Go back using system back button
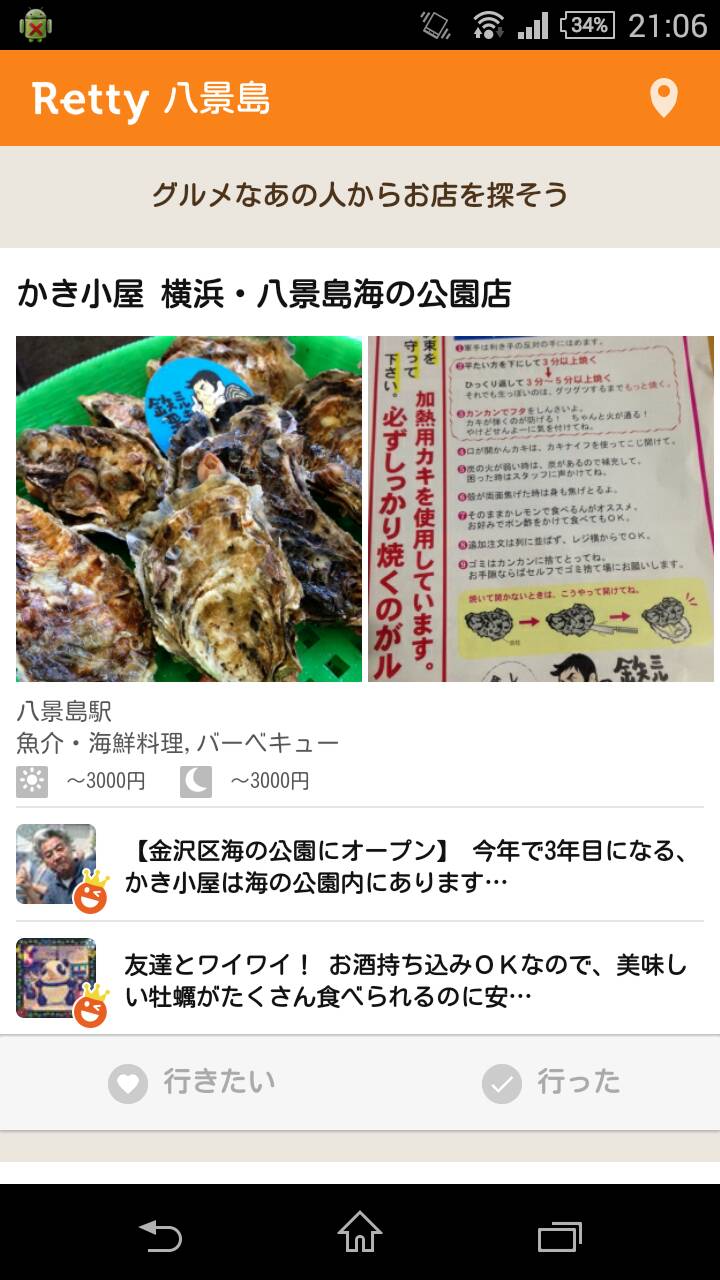 coord(160,1233)
